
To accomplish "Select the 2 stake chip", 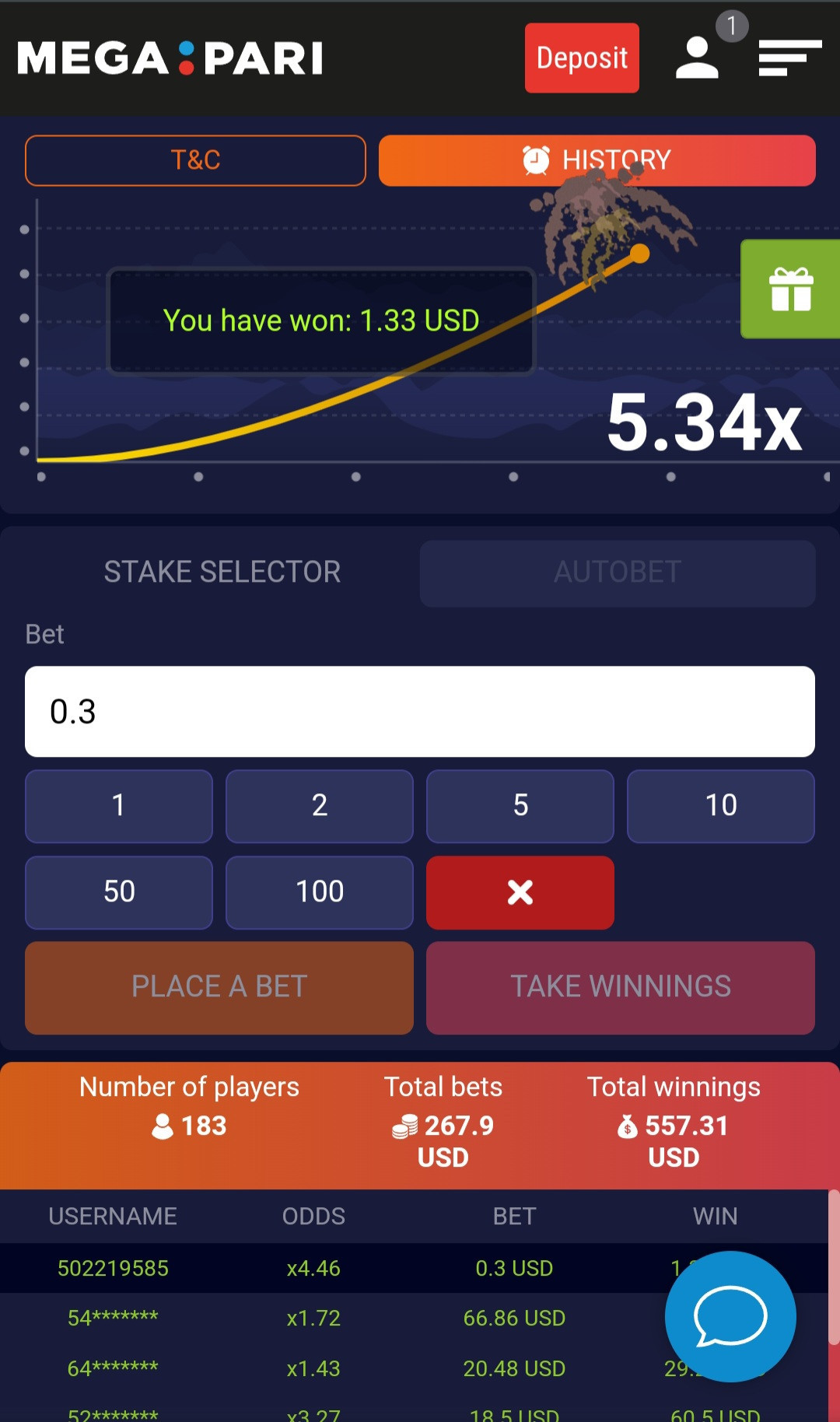I will point(320,806).
